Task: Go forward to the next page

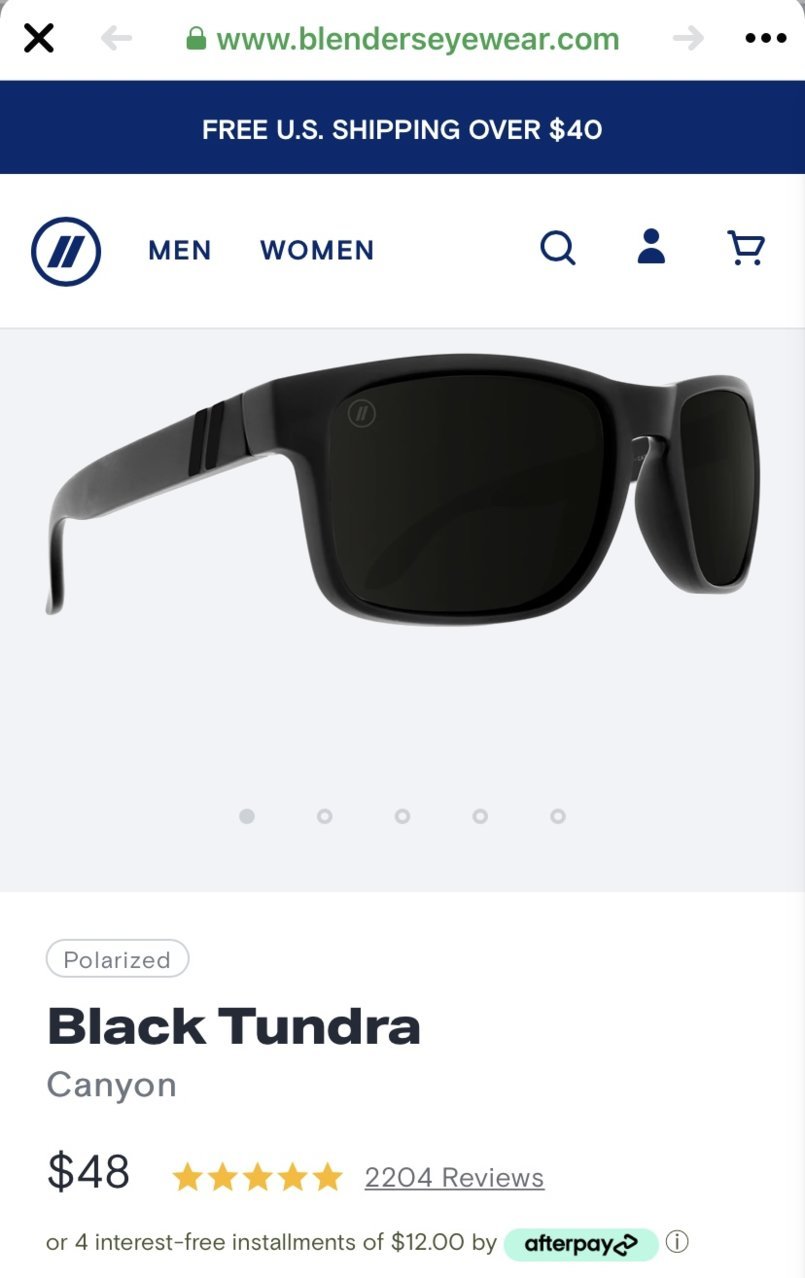Action: point(688,39)
